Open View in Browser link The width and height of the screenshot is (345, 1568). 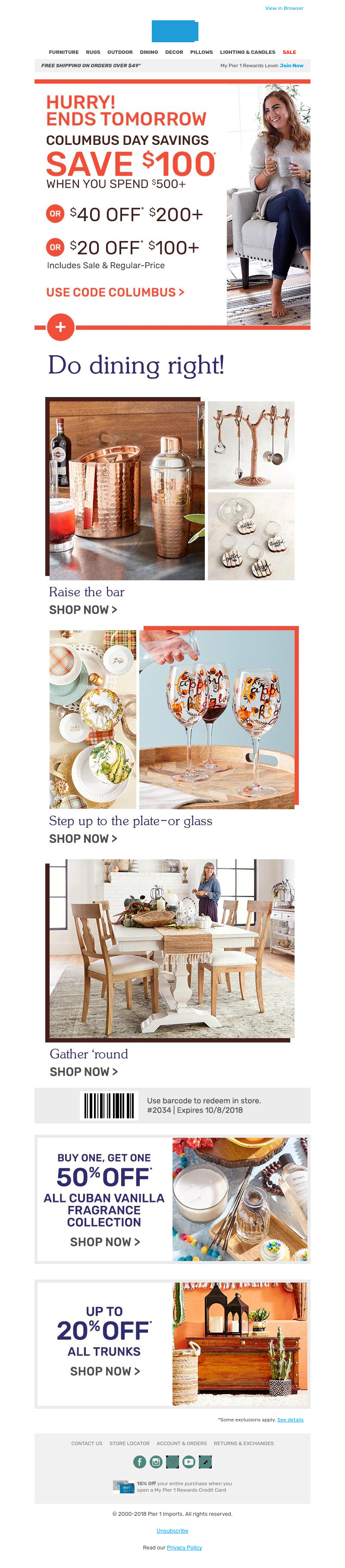click(283, 9)
